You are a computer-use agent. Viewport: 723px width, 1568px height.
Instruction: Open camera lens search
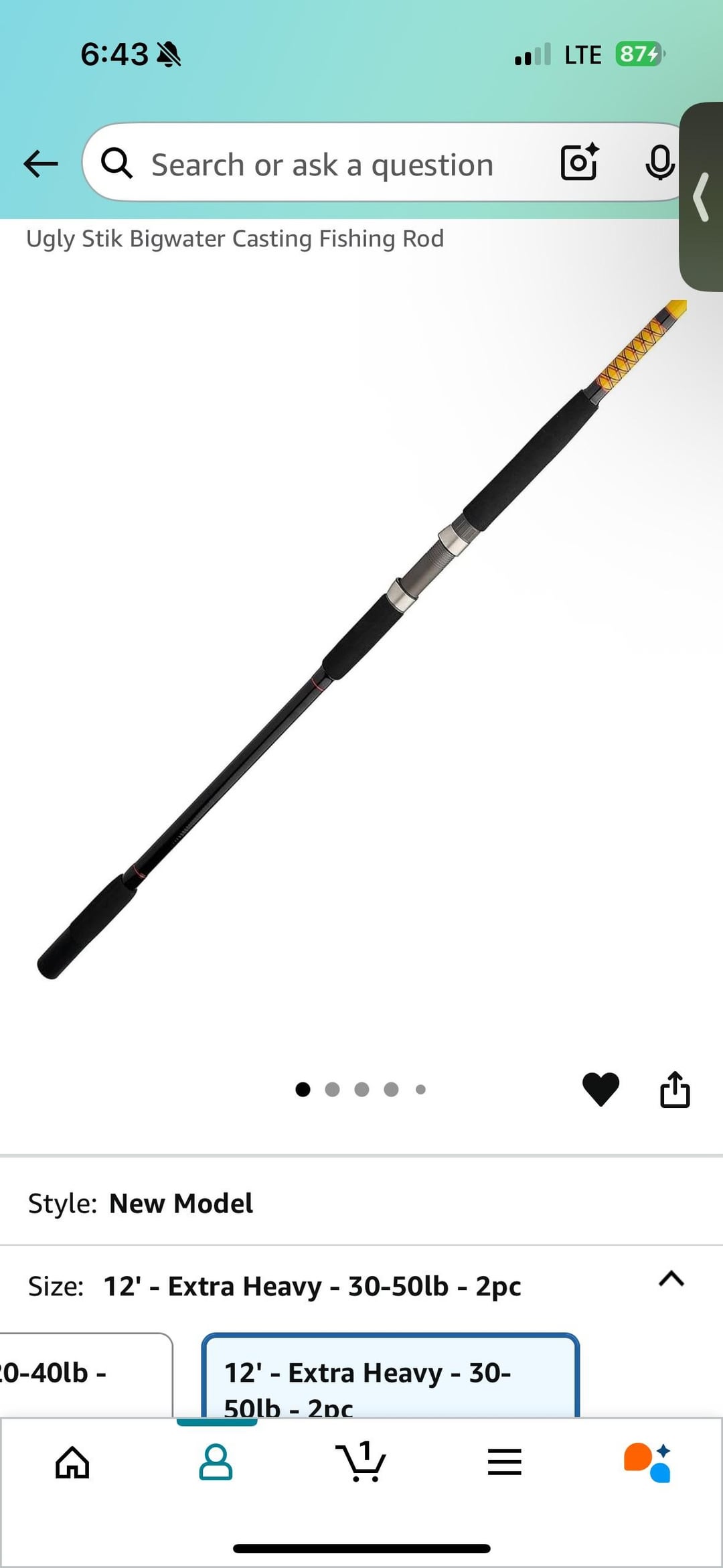point(579,163)
